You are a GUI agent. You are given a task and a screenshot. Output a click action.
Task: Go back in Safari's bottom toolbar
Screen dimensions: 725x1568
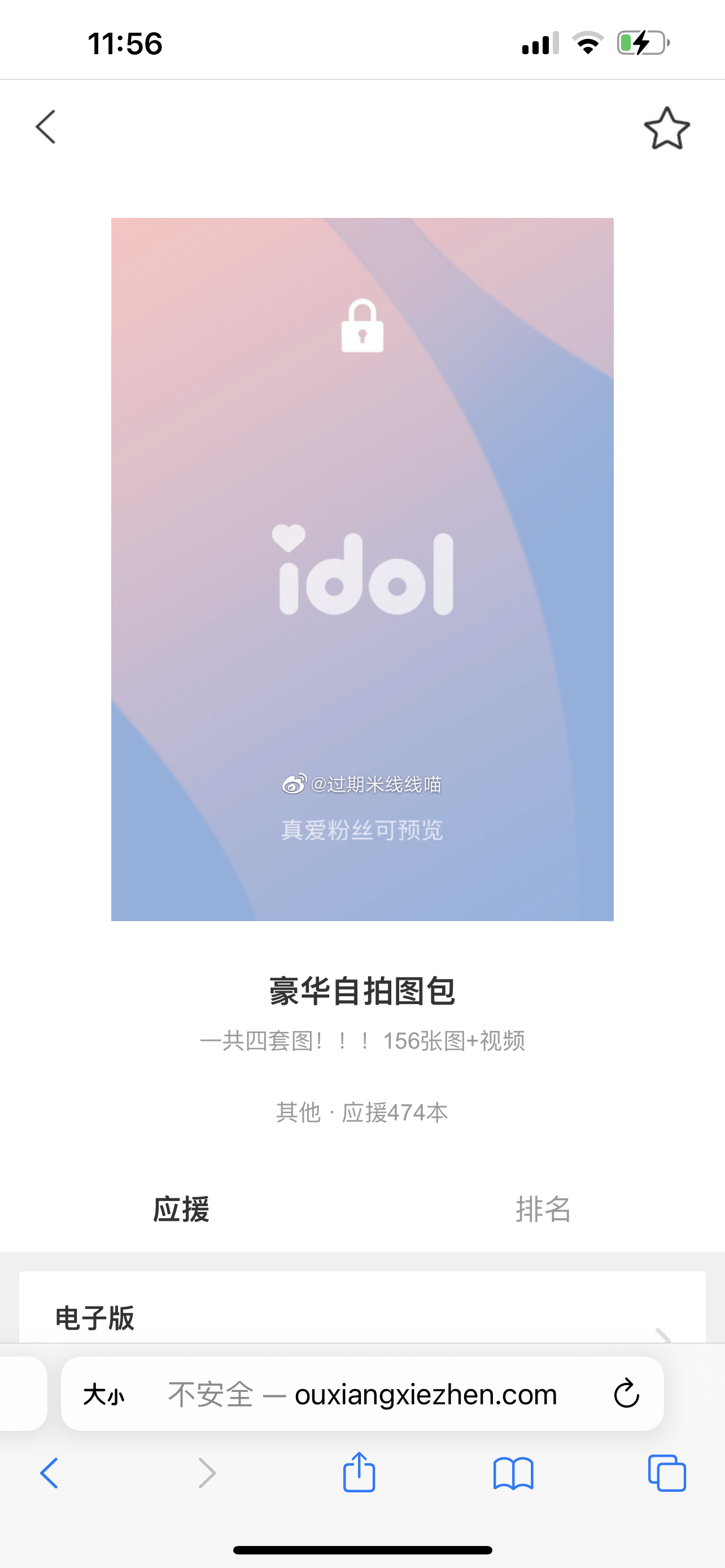pos(49,1474)
